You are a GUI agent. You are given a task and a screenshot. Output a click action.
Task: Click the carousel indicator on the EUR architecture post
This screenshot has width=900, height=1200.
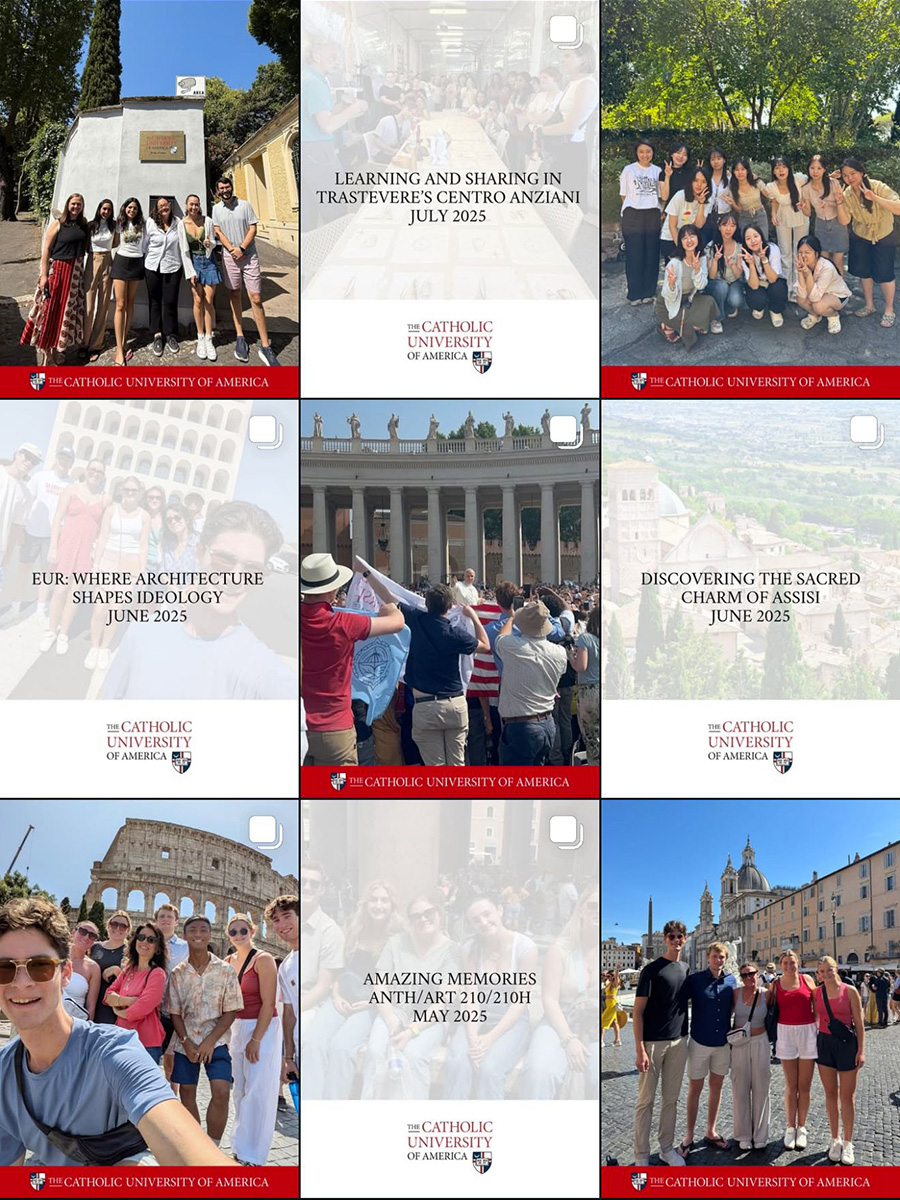(263, 432)
